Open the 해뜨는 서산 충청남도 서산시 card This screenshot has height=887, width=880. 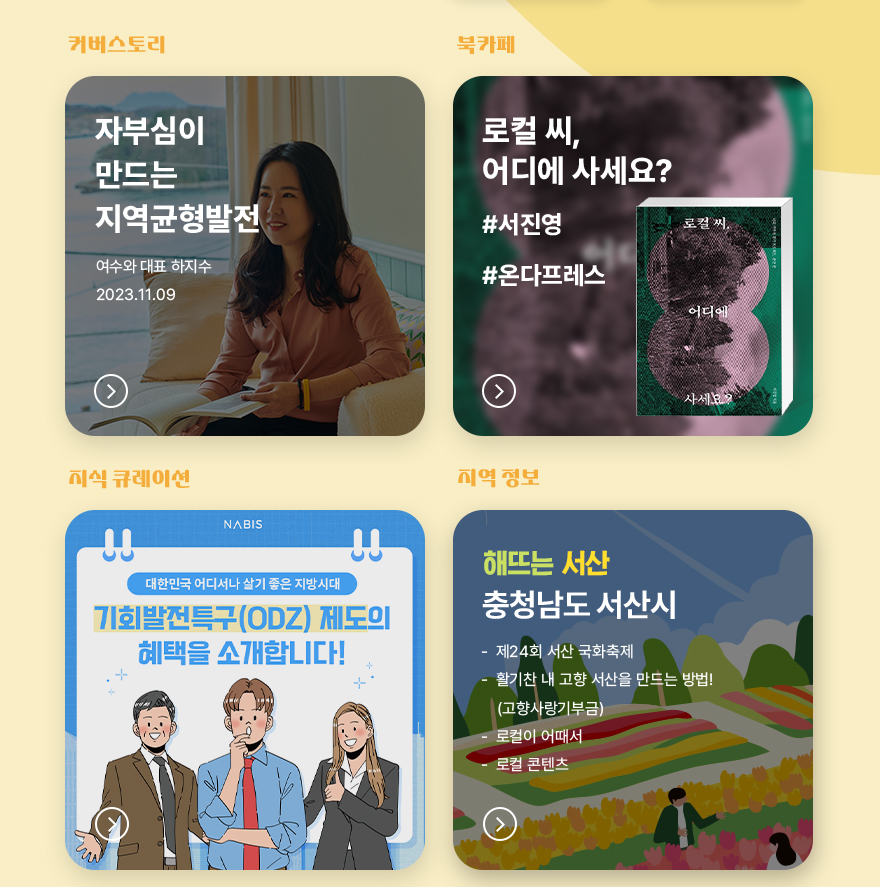(x=632, y=690)
